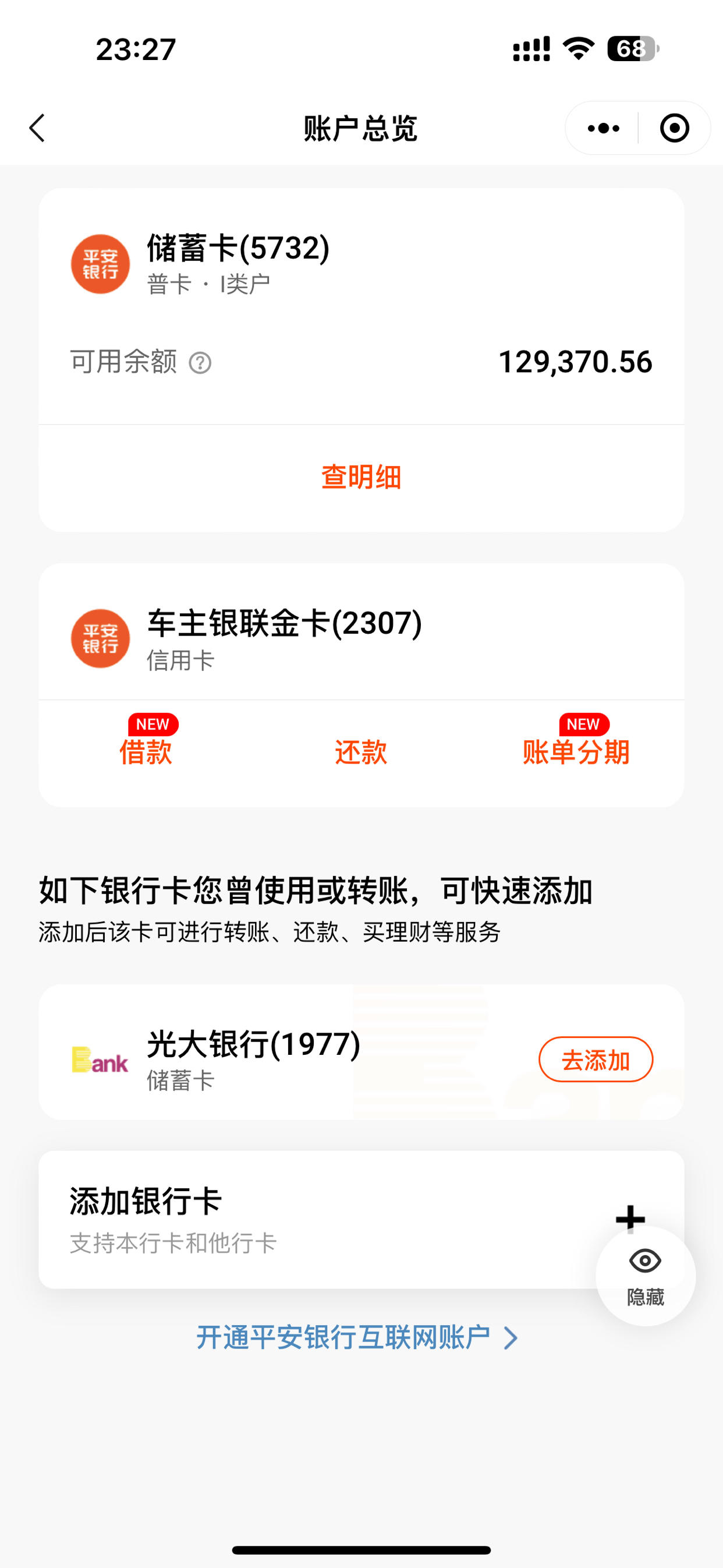Open the 开通平安银行互联网账户 link
This screenshot has width=723, height=1568.
357,1337
